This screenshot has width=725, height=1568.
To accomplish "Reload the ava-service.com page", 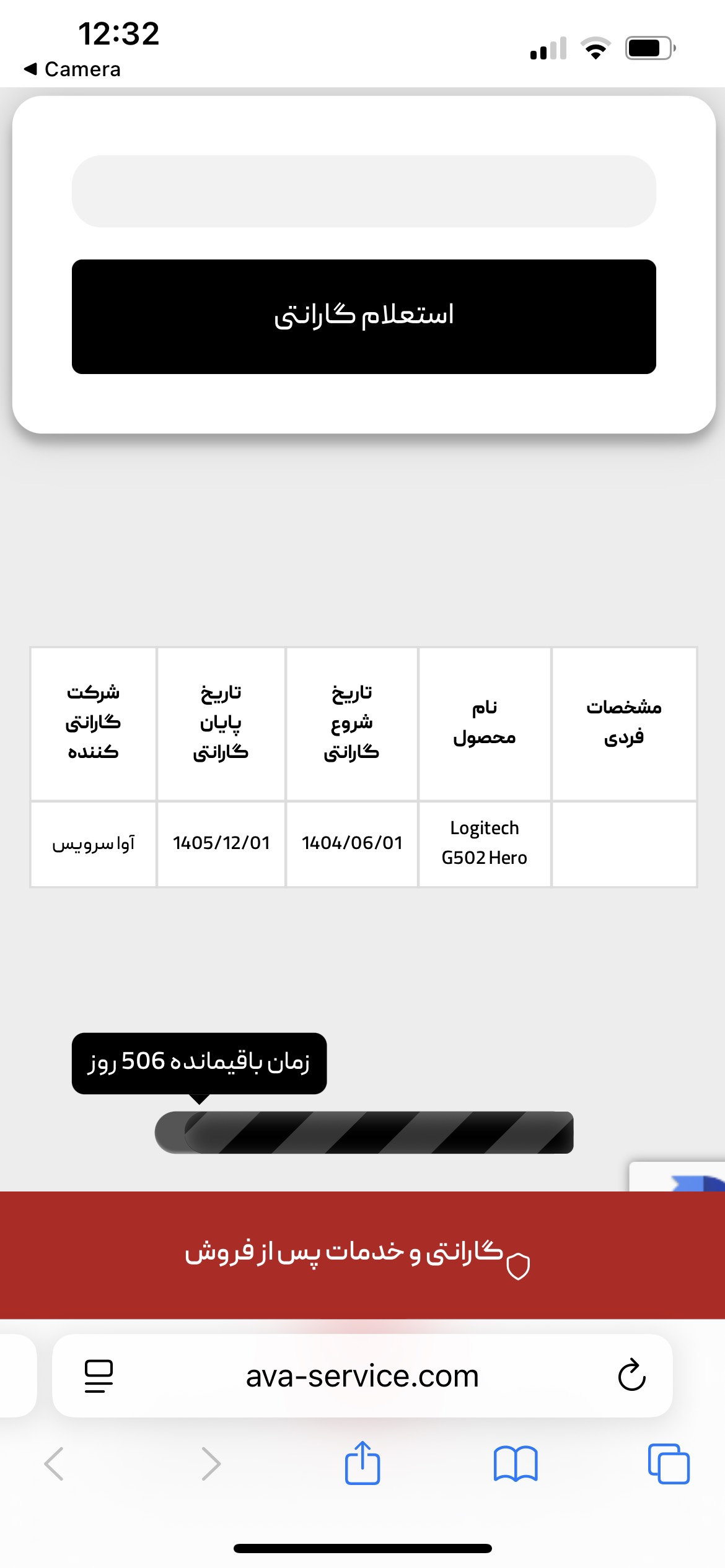I will 631,1375.
